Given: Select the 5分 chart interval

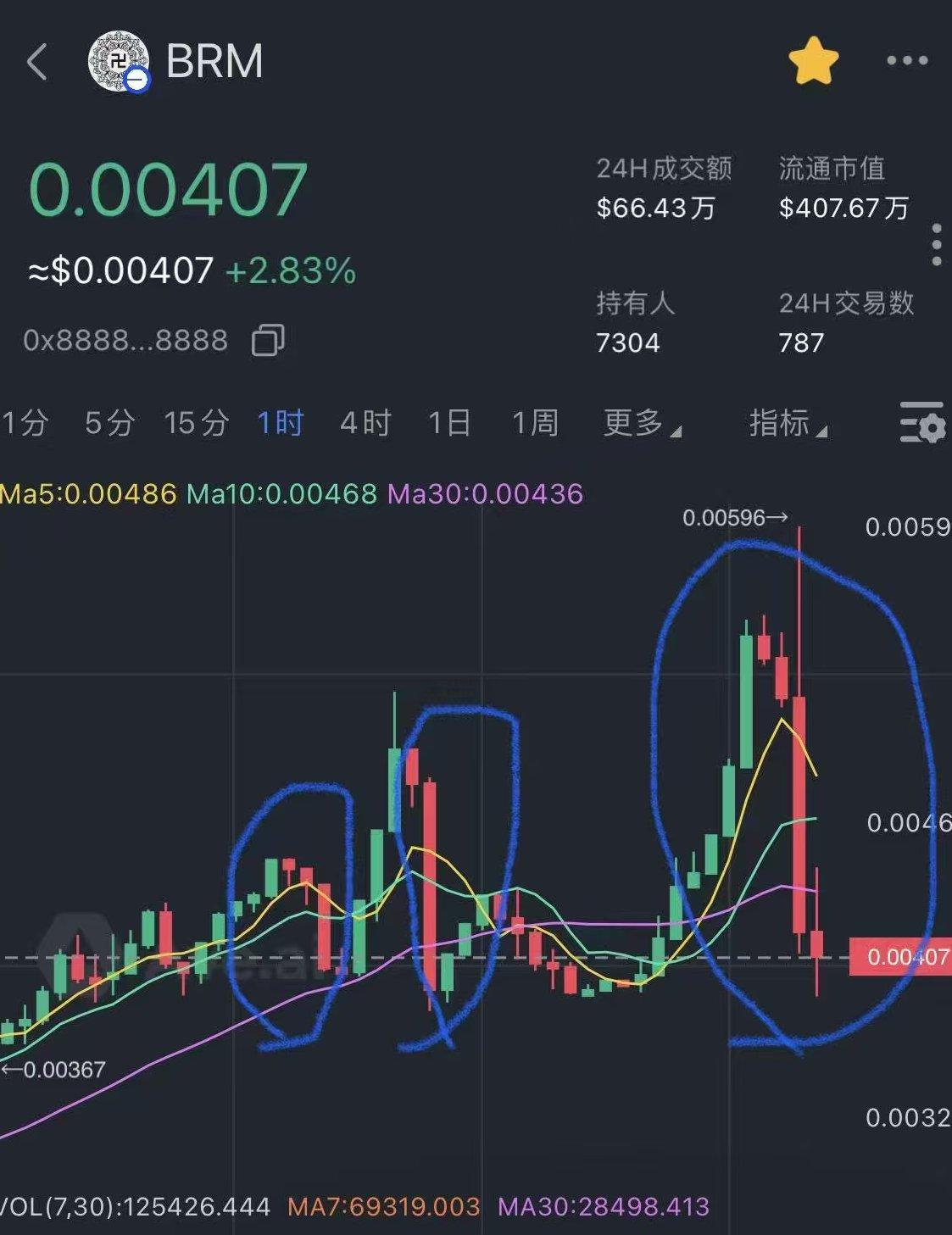Looking at the screenshot, I should [109, 422].
